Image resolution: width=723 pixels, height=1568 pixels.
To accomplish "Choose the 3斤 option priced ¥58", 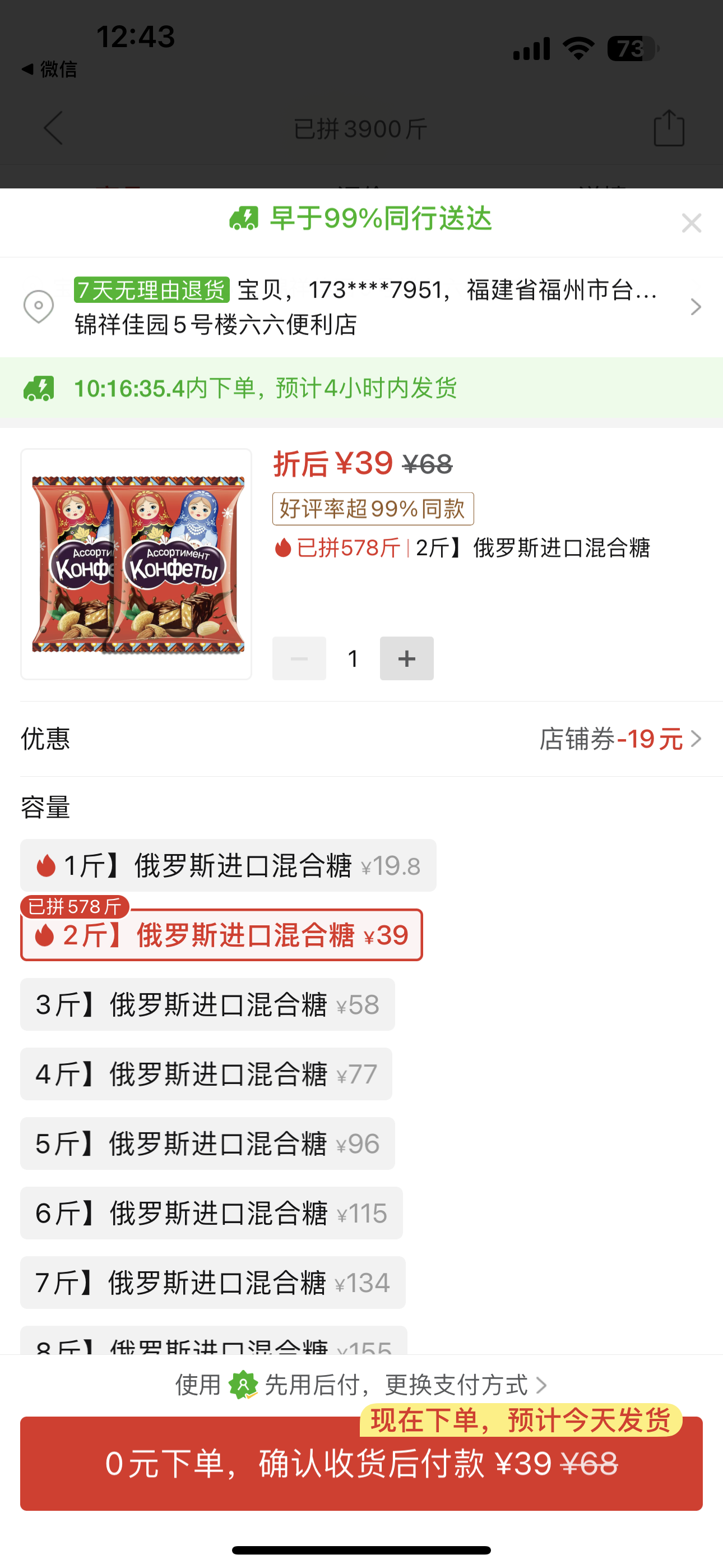I will click(x=207, y=1004).
